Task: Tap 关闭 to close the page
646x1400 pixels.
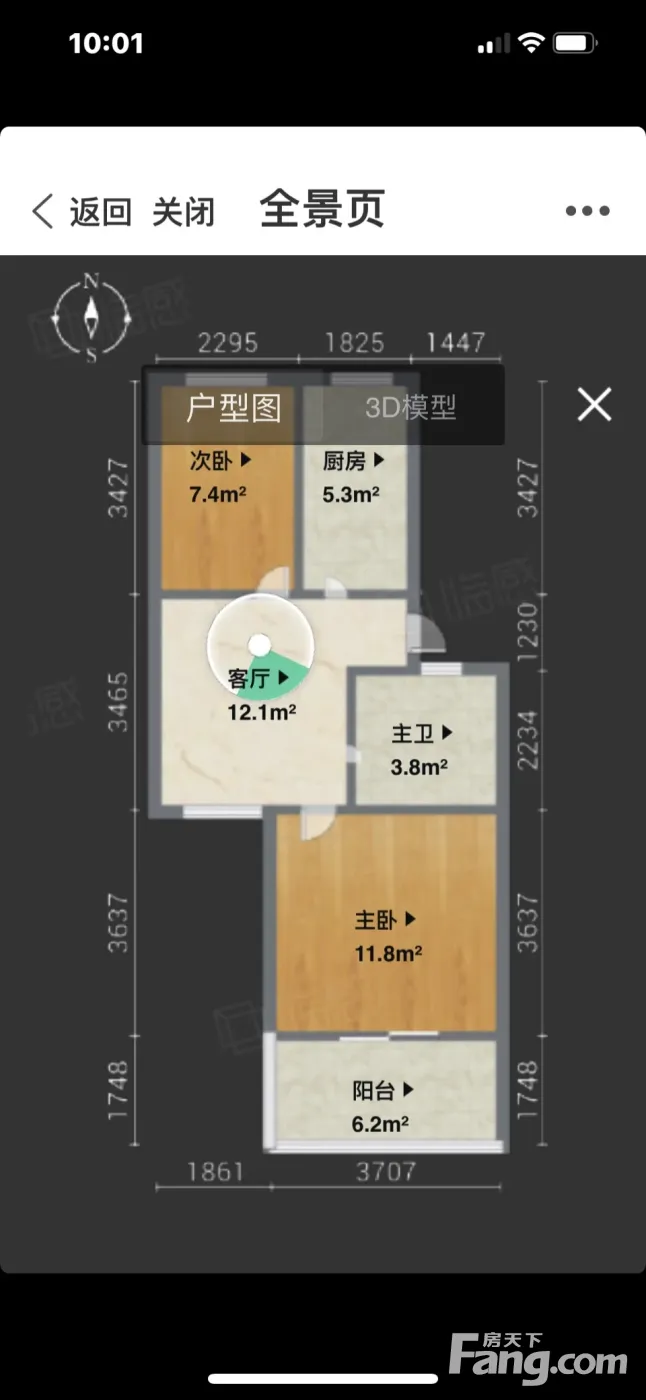Action: (x=183, y=211)
